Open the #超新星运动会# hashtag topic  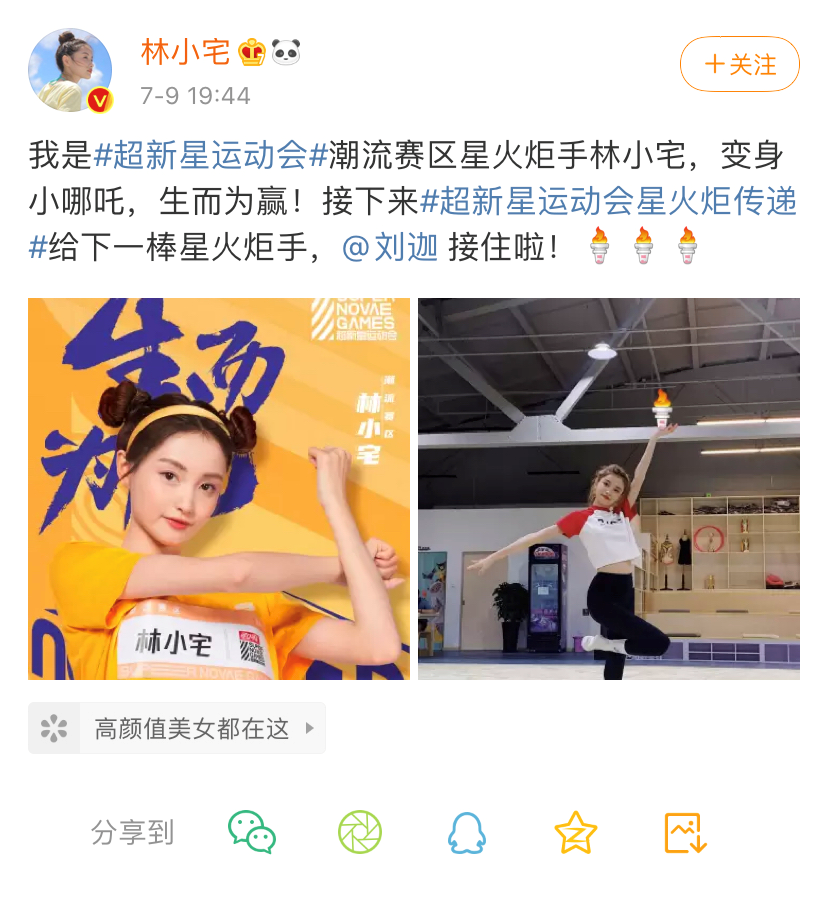(210, 155)
